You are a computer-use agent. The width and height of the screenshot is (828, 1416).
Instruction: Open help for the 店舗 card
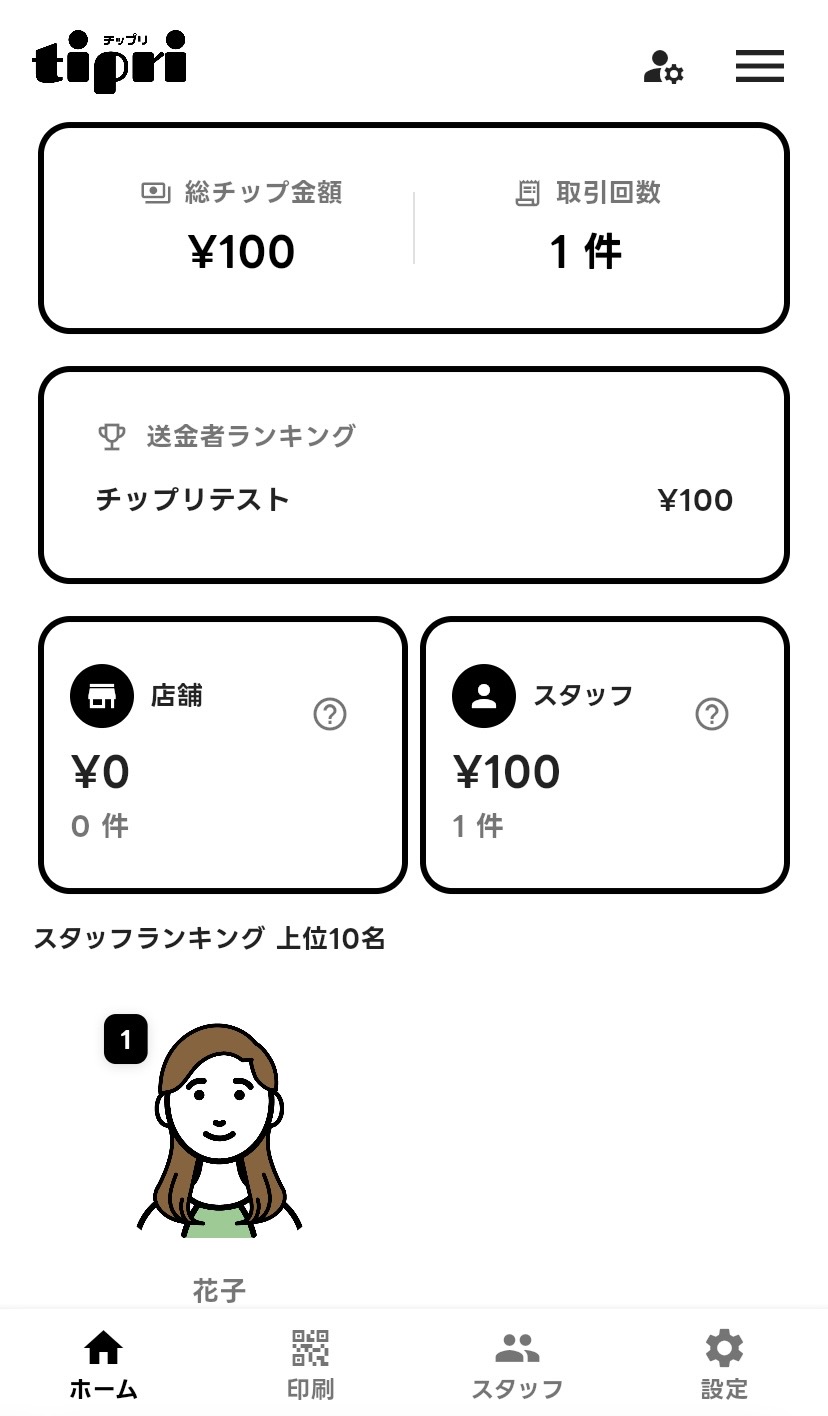pyautogui.click(x=330, y=714)
